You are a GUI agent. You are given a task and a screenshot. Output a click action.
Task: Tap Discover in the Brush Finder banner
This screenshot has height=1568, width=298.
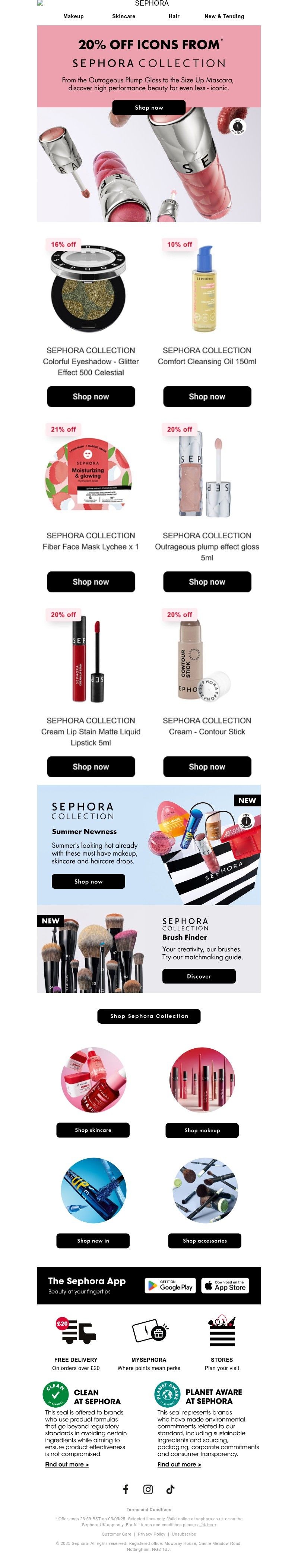coord(199,976)
